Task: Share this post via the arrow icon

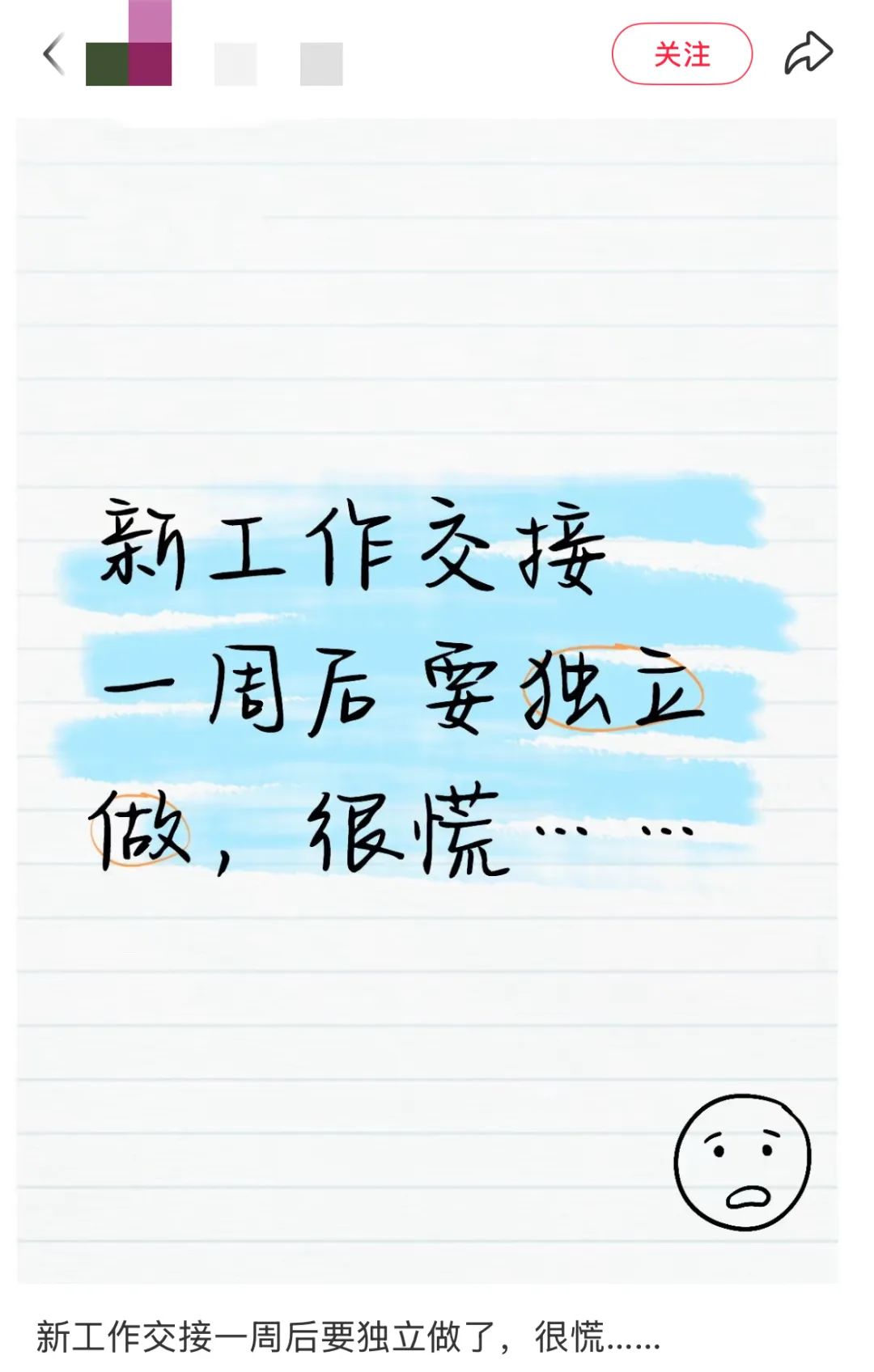Action: click(808, 54)
